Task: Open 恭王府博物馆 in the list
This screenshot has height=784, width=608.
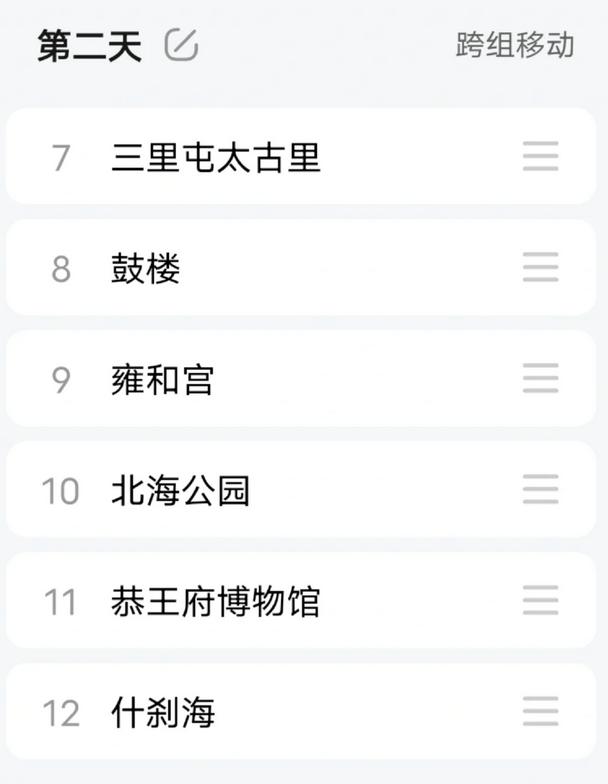Action: pos(216,602)
